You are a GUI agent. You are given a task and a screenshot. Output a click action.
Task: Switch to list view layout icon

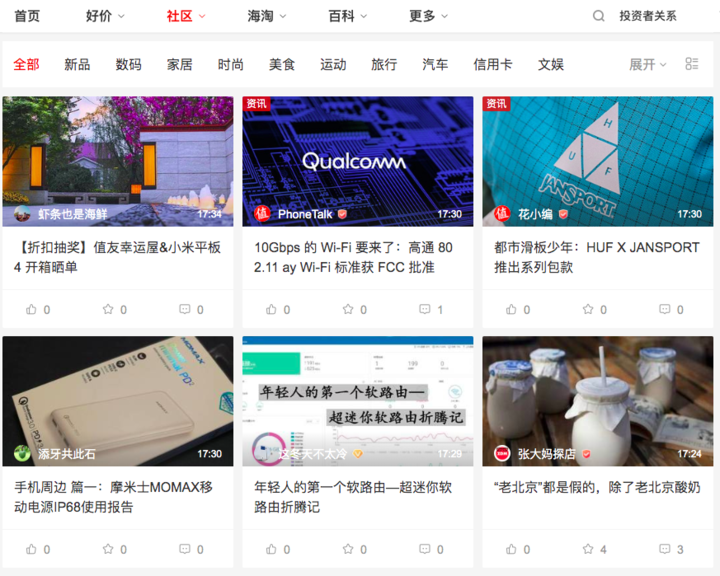pos(692,64)
